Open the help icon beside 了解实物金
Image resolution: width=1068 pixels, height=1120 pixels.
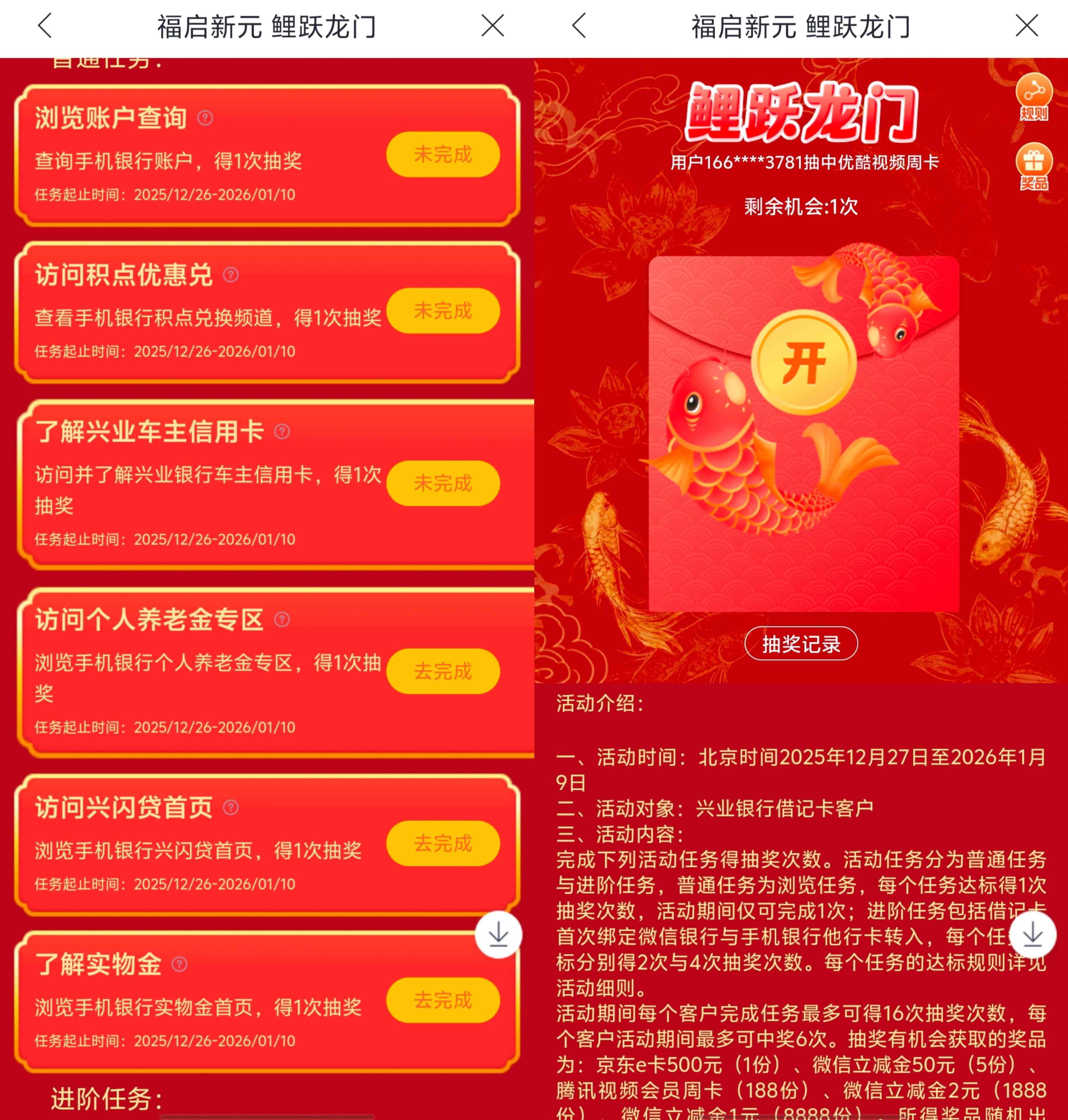179,964
